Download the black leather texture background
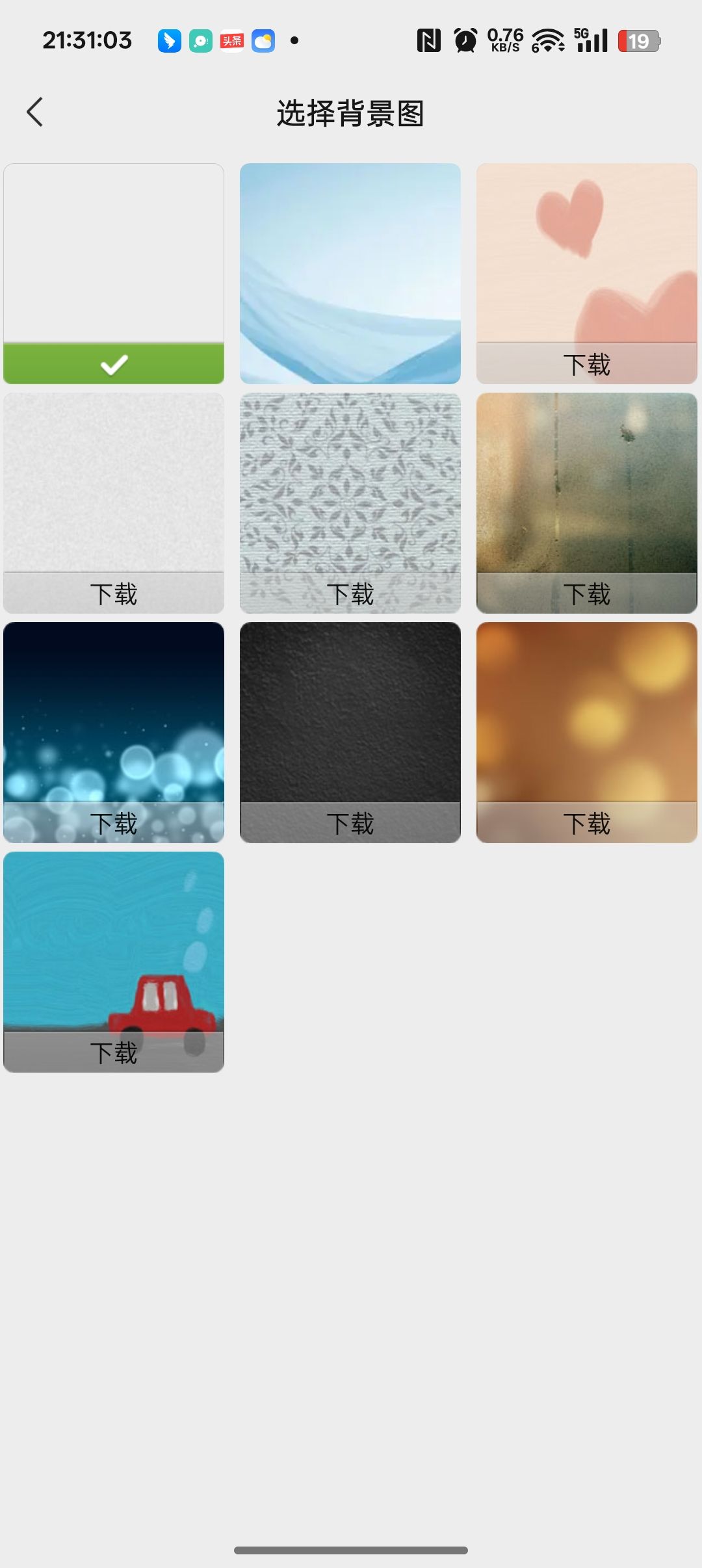Viewport: 702px width, 1568px height. [x=350, y=823]
